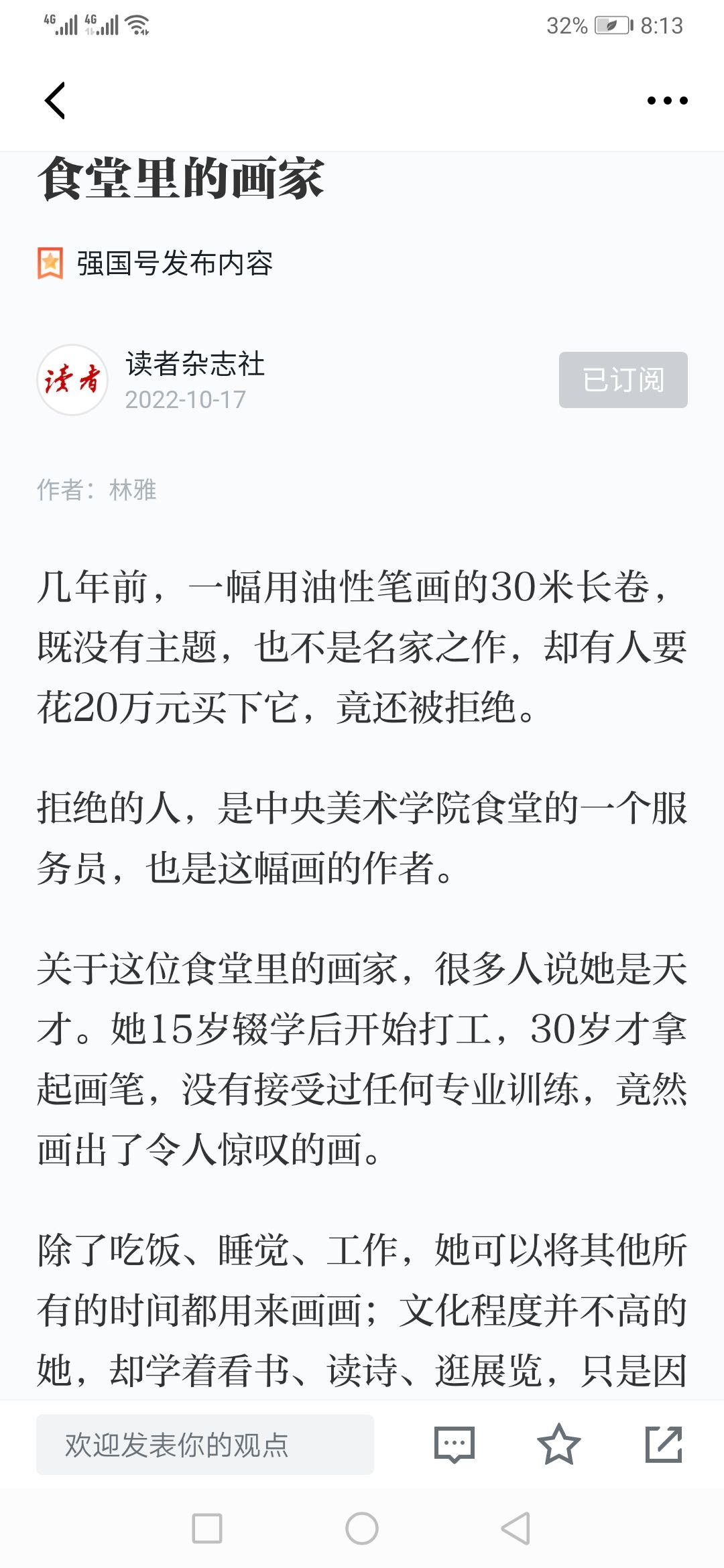This screenshot has width=724, height=1568.
Task: Tap the 欢迎发表你的观点 comment box
Action: click(205, 1445)
